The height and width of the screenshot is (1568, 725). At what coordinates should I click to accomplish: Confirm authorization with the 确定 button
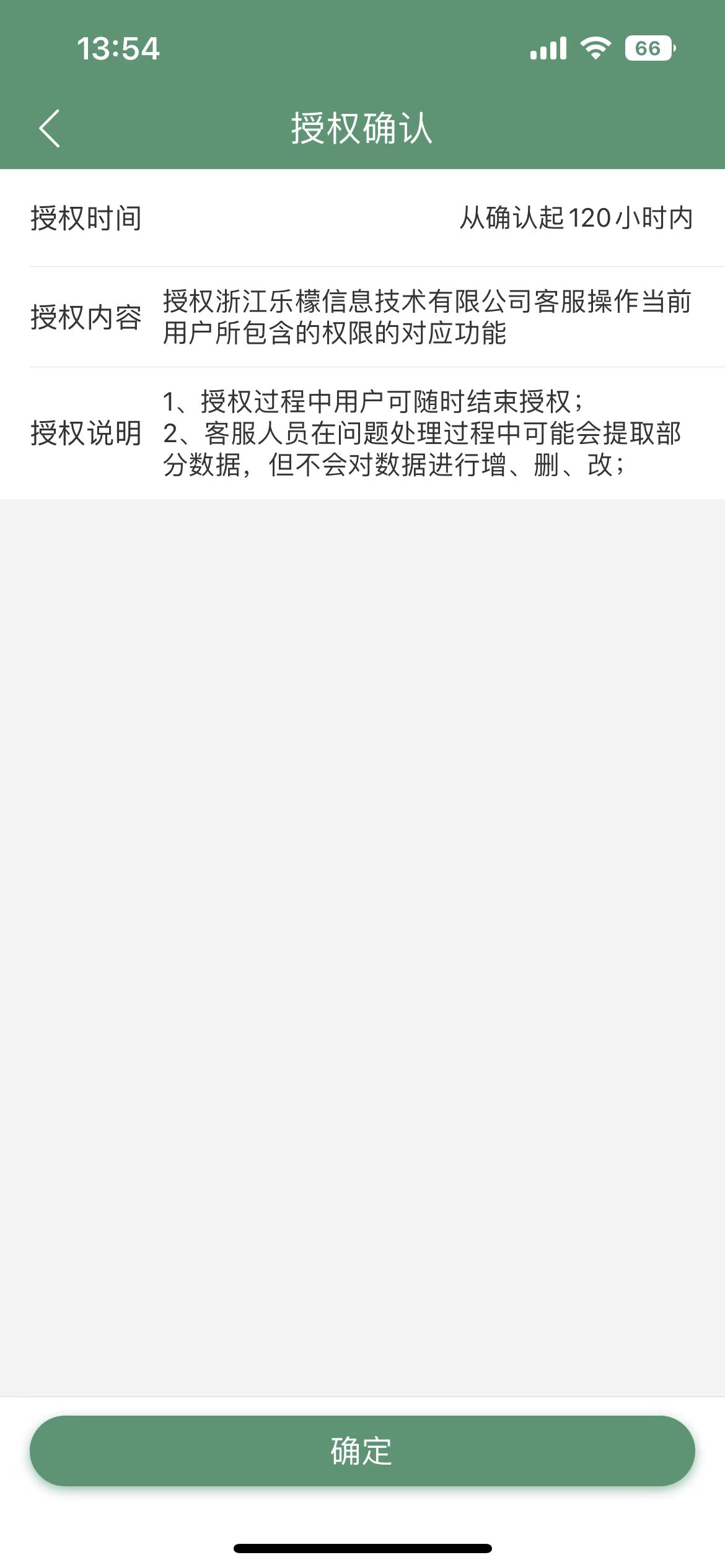(362, 1451)
